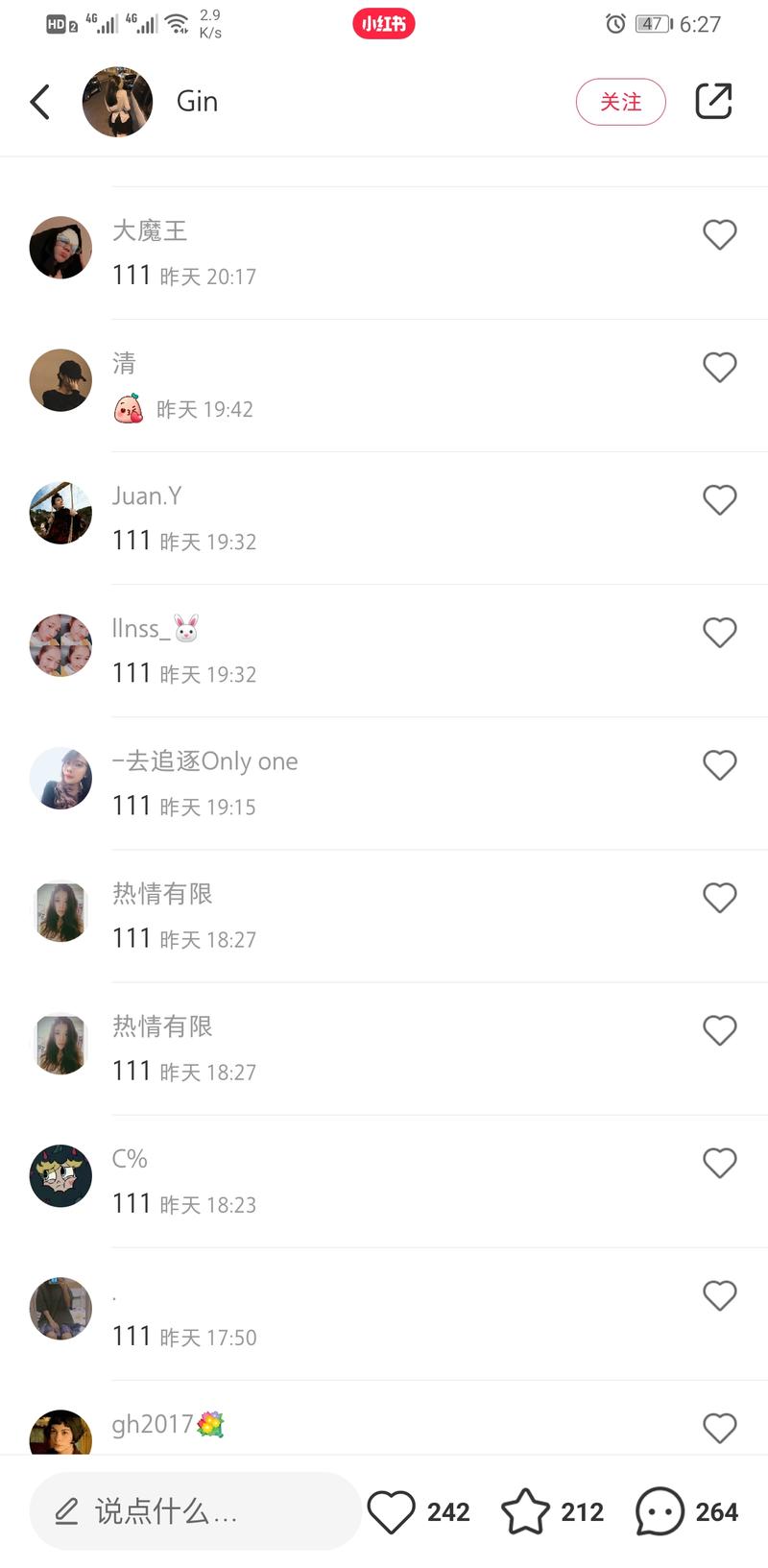Toggle the like heart on C%'s comment
768x1568 pixels.
[x=720, y=1163]
